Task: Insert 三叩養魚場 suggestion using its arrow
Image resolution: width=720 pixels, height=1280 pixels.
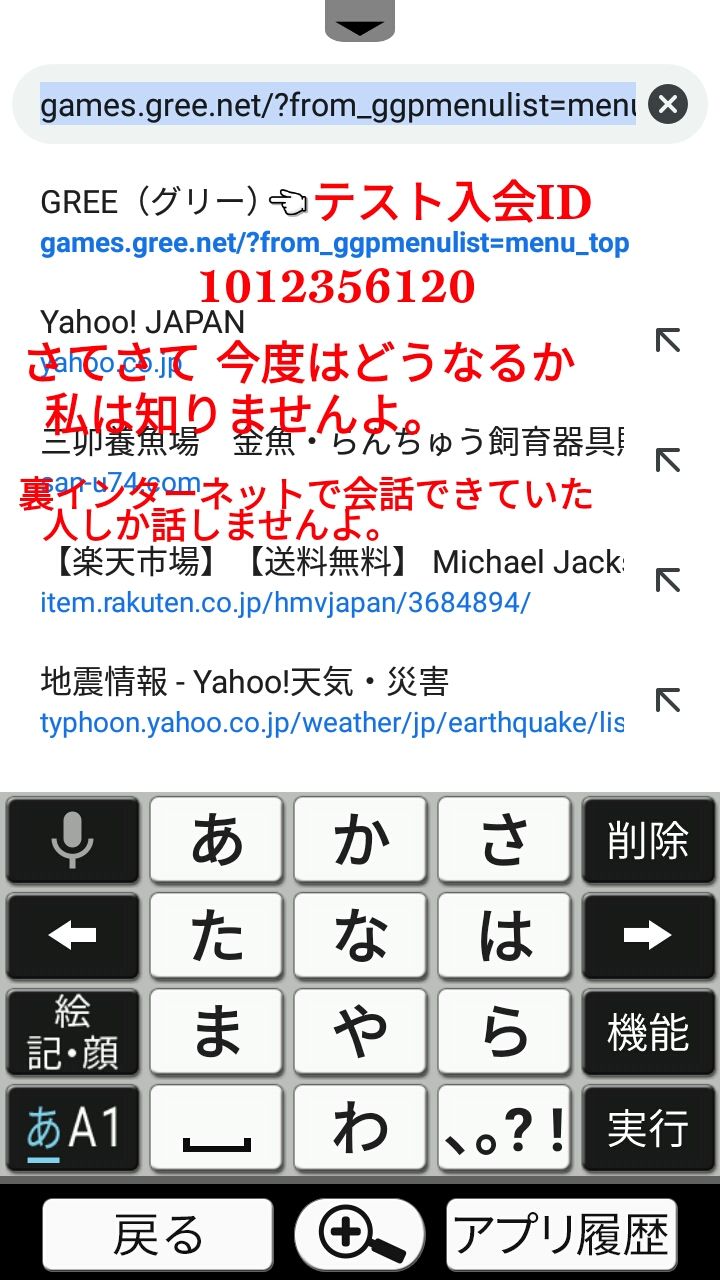Action: click(x=667, y=461)
